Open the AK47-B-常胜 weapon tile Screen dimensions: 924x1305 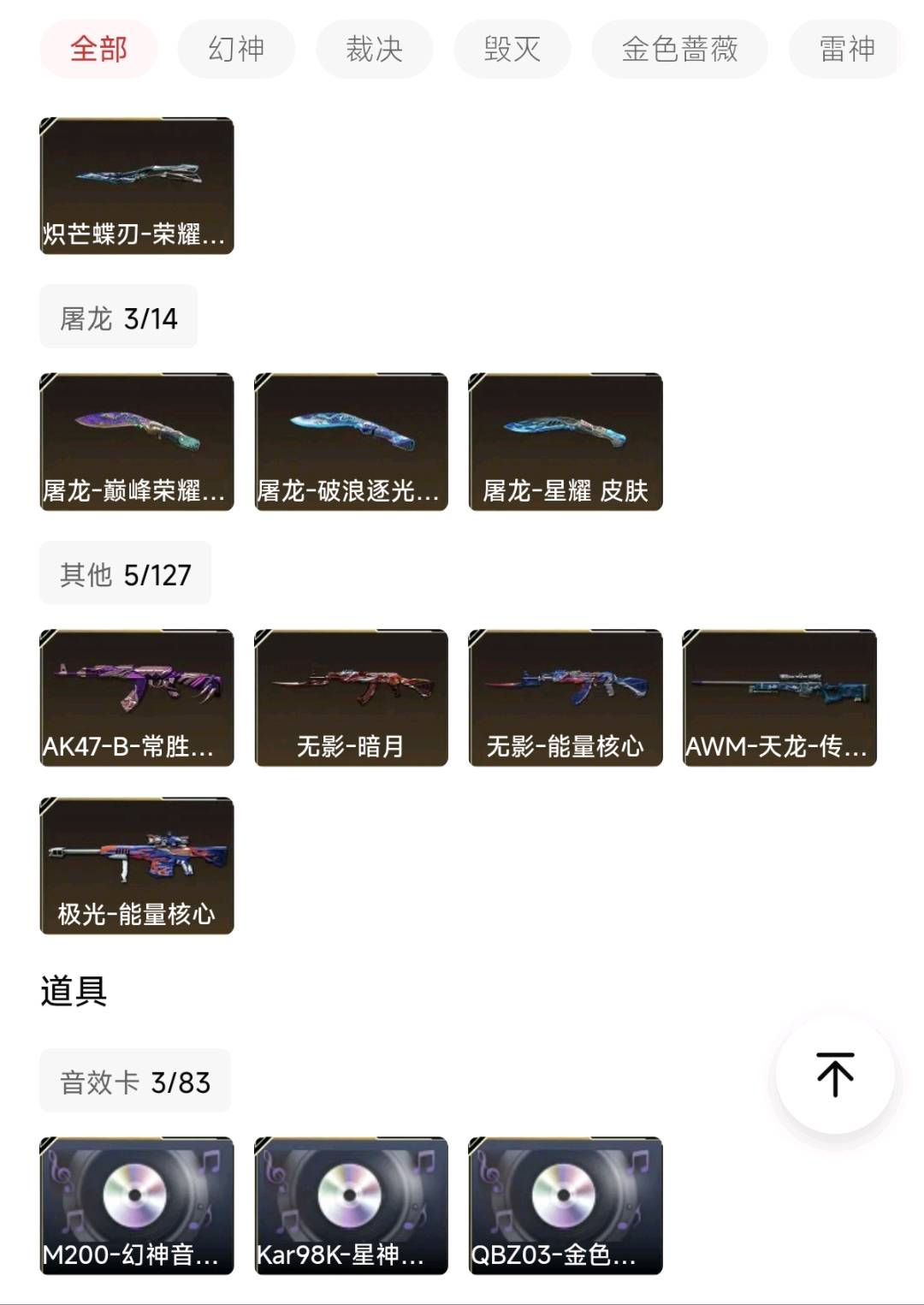137,697
